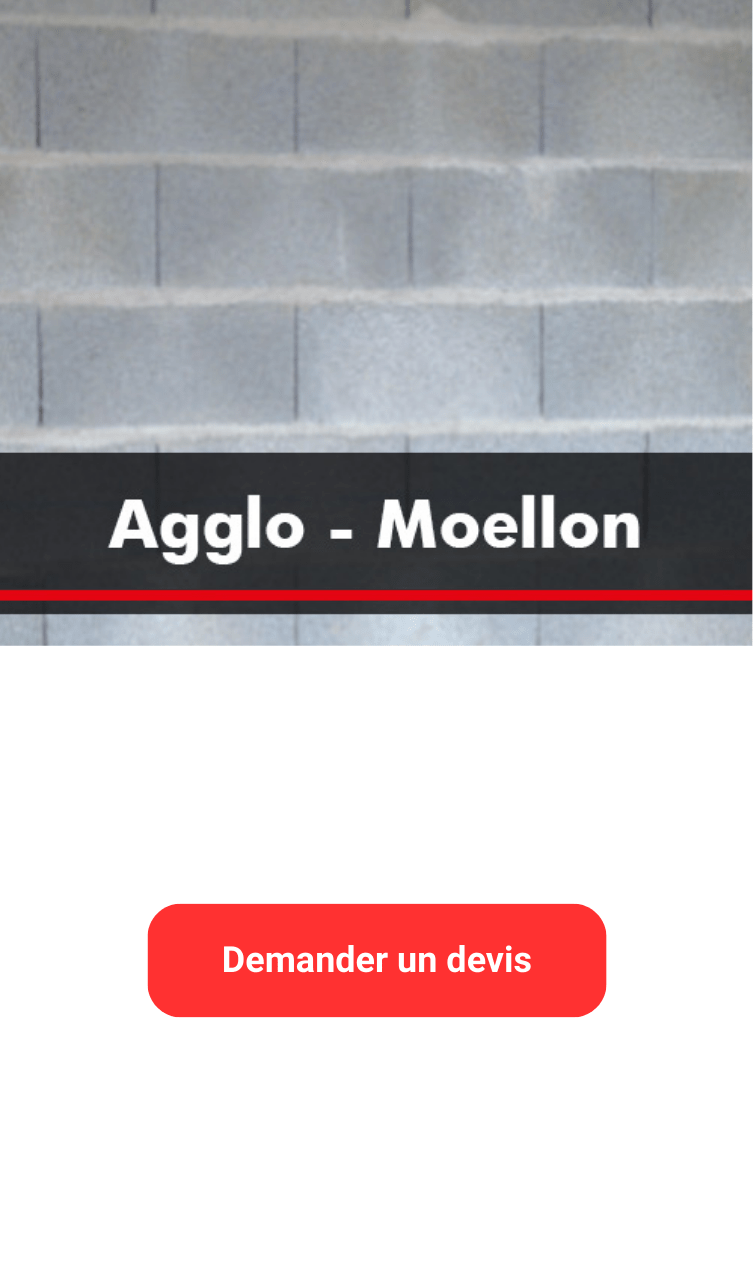Image resolution: width=754 pixels, height=1280 pixels.
Task: Tap the Demander un devis button
Action: point(377,960)
